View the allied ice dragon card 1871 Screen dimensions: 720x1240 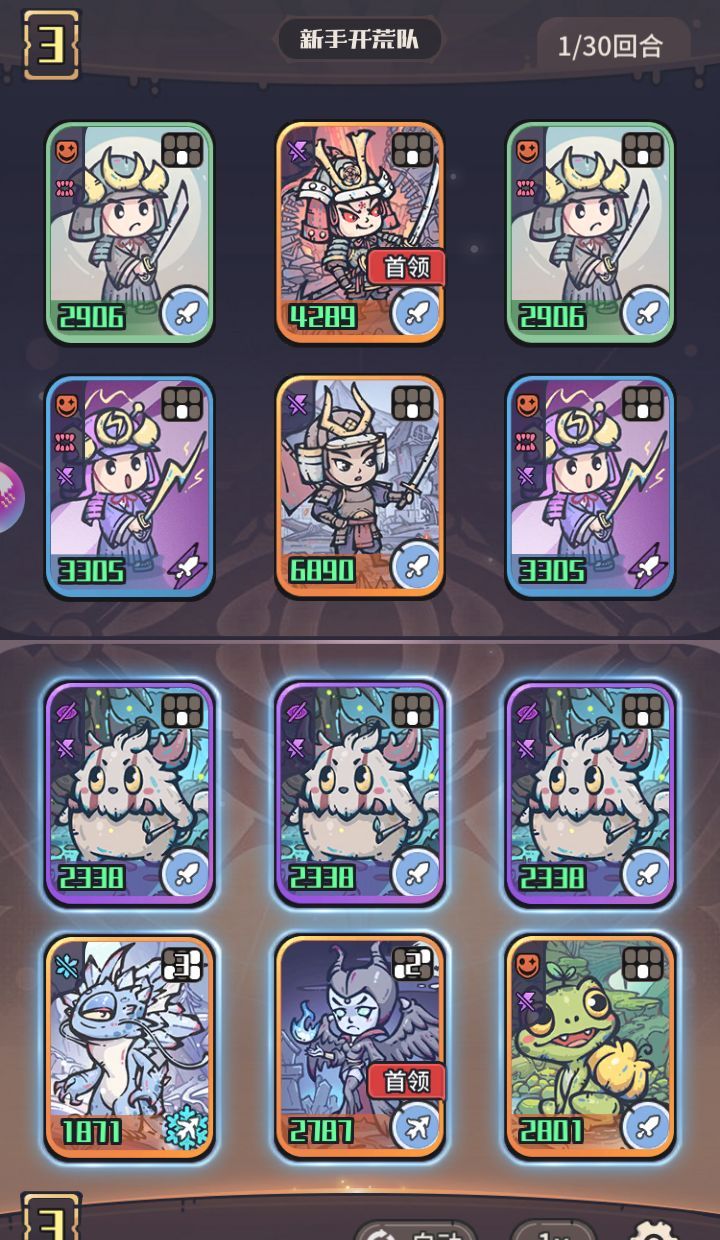[x=130, y=1047]
